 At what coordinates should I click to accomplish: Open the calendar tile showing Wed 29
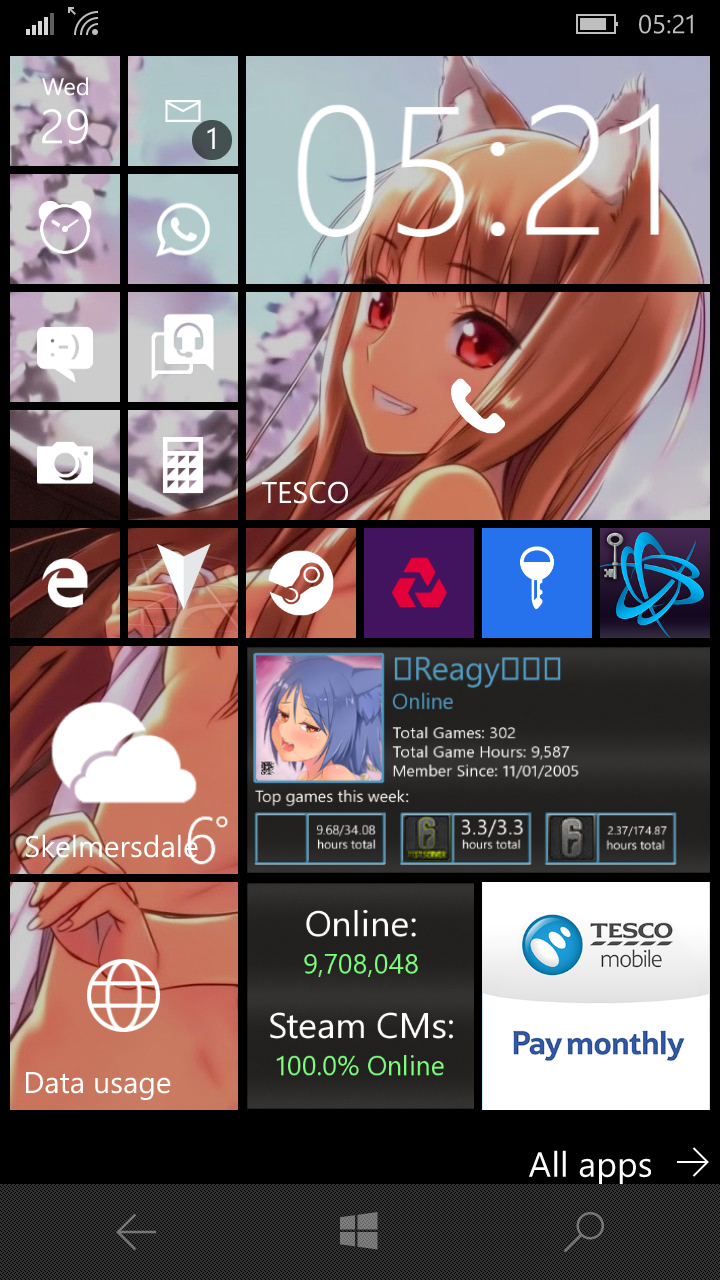[x=65, y=111]
